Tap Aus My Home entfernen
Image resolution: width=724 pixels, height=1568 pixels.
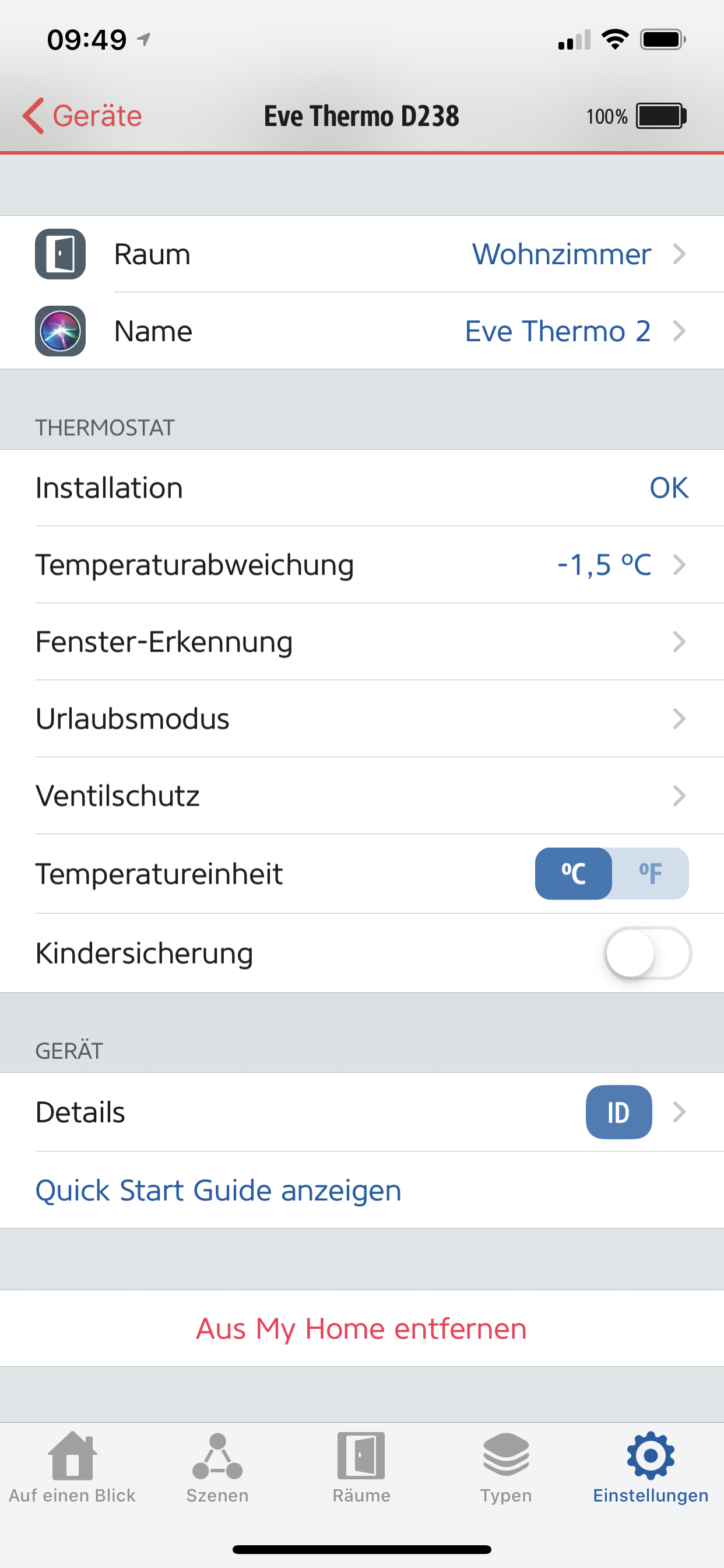(x=361, y=1328)
